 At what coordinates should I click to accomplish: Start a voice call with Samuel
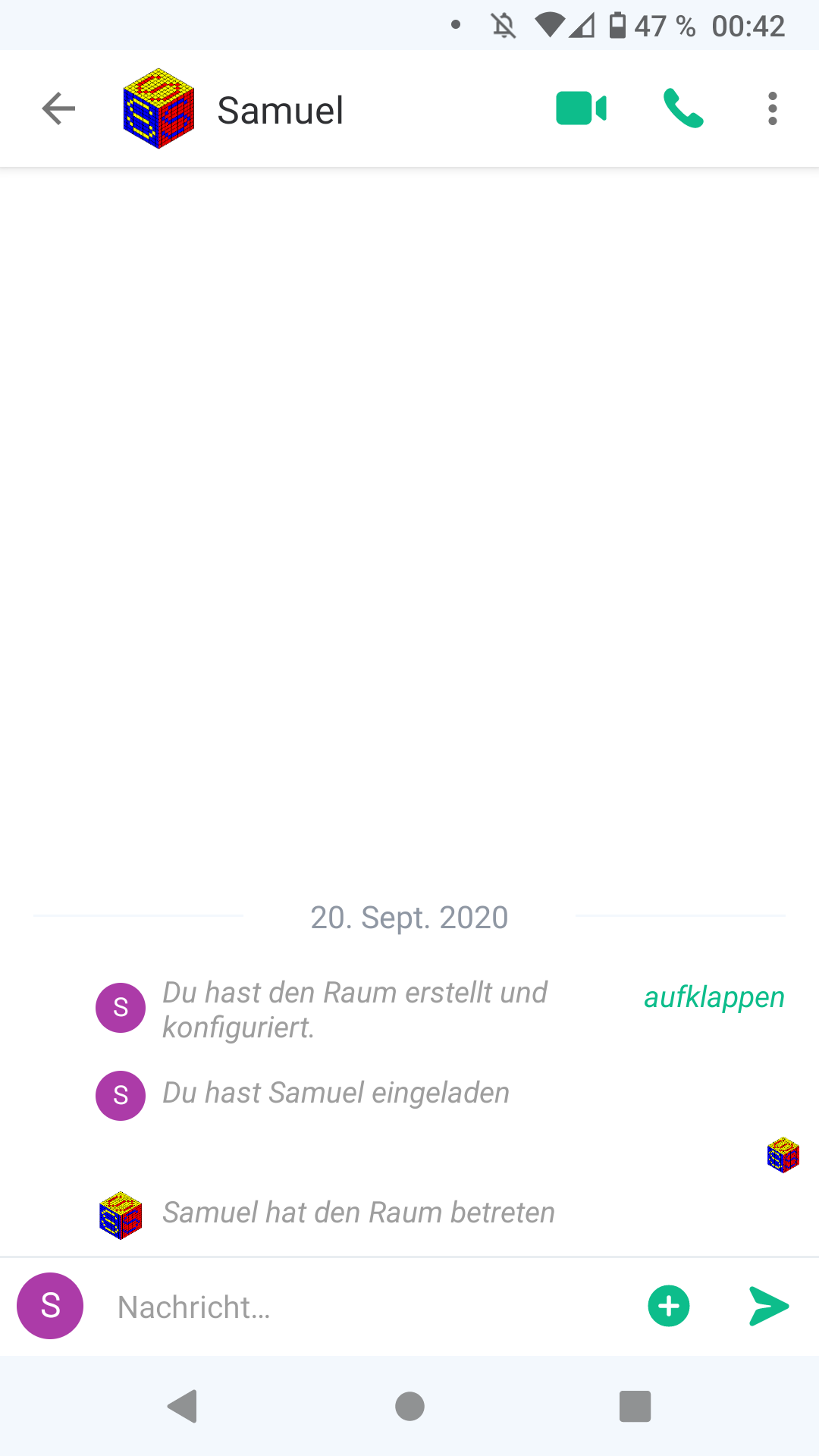tap(683, 108)
